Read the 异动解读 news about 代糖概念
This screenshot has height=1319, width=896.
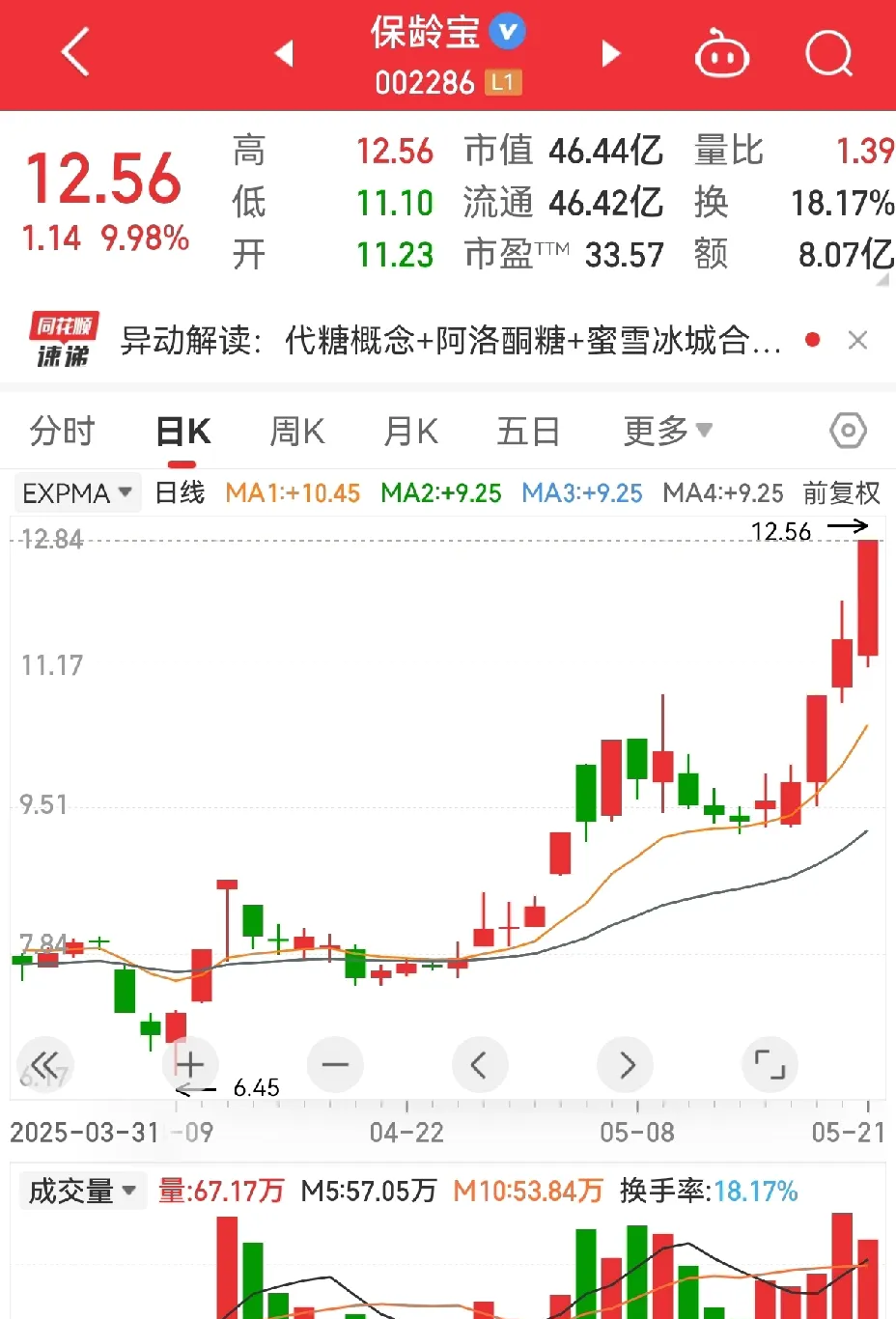pos(450,340)
